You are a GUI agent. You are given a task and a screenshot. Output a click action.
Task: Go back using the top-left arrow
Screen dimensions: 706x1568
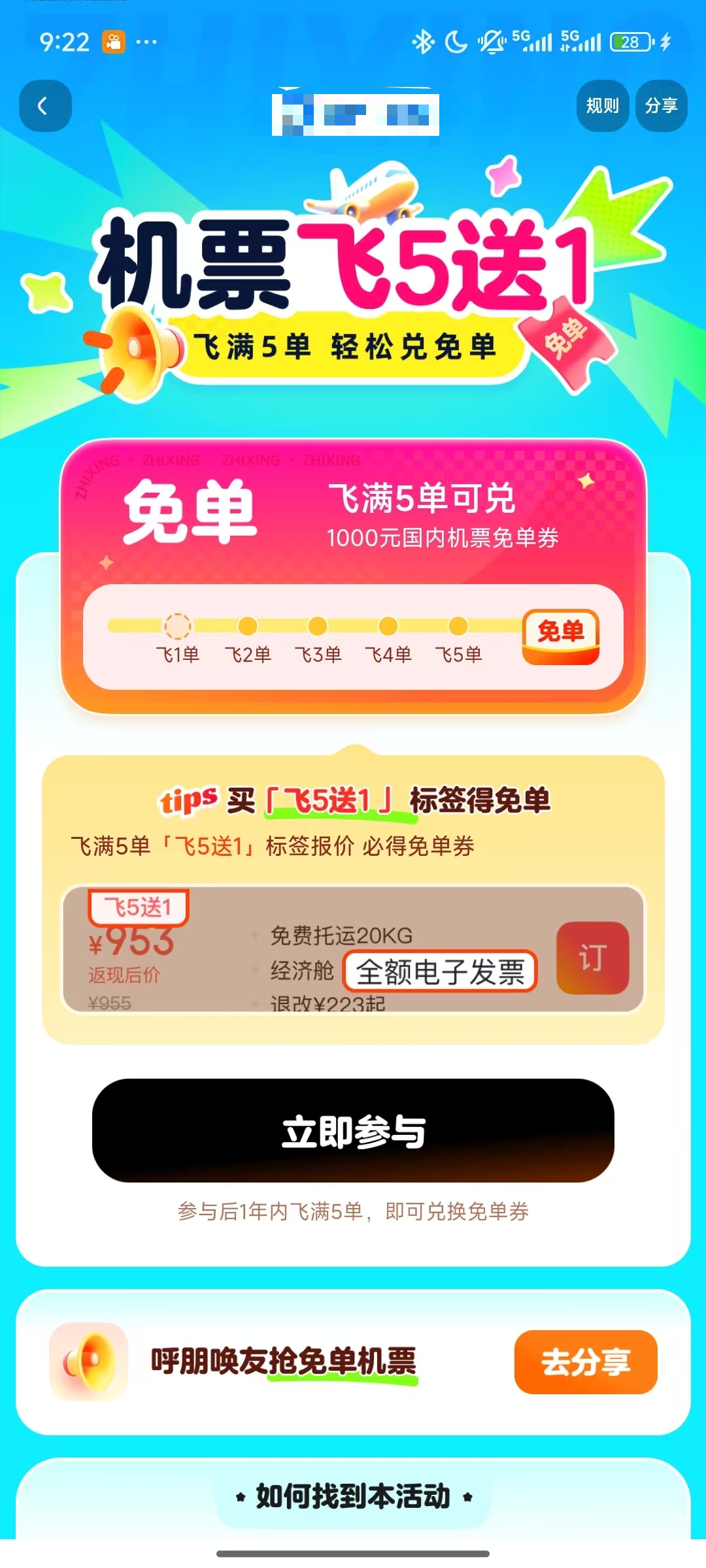pos(44,106)
